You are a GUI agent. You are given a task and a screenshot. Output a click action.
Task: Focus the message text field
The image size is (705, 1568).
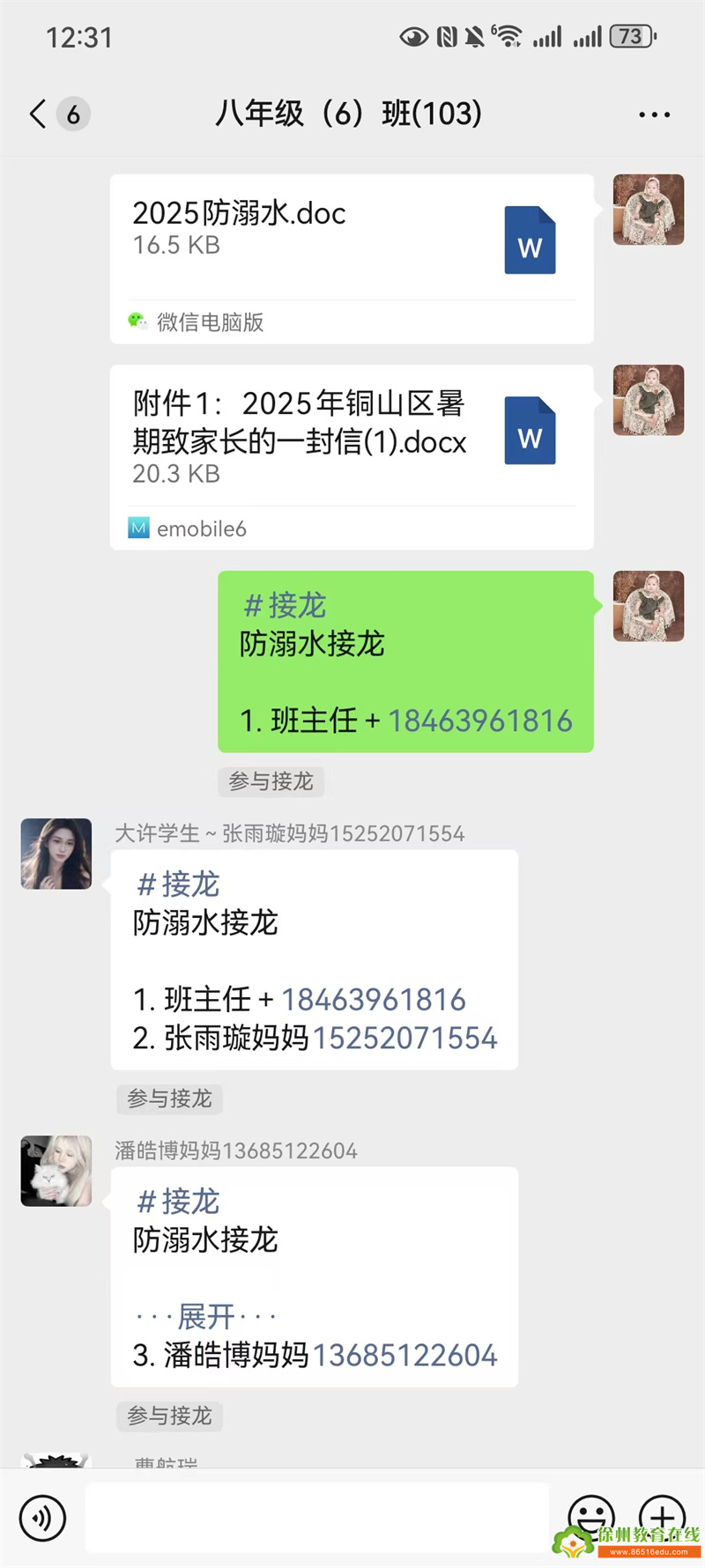point(317,1518)
